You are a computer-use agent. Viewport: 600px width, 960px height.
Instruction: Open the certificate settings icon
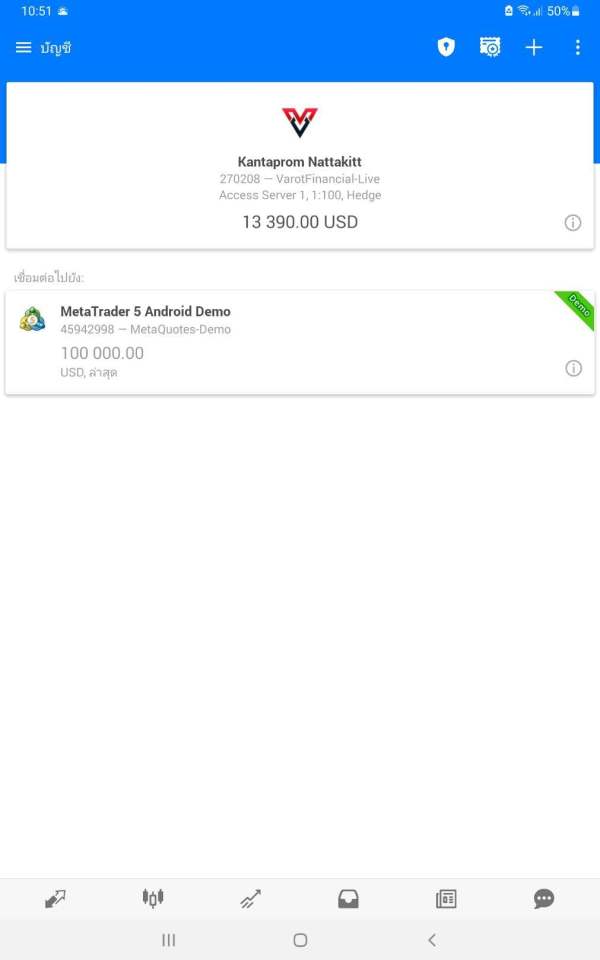pos(490,47)
